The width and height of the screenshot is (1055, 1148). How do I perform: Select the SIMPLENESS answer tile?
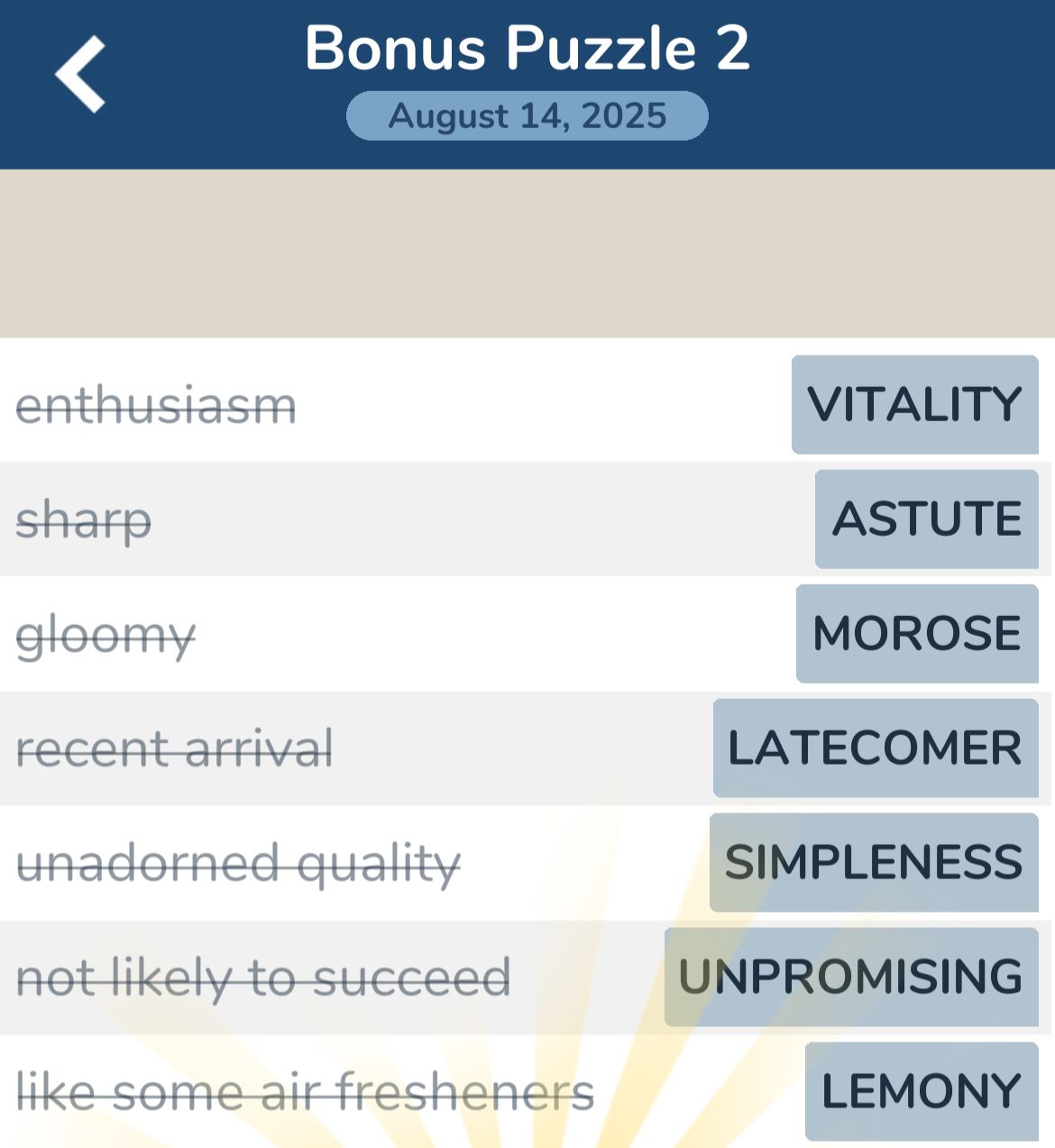(873, 862)
